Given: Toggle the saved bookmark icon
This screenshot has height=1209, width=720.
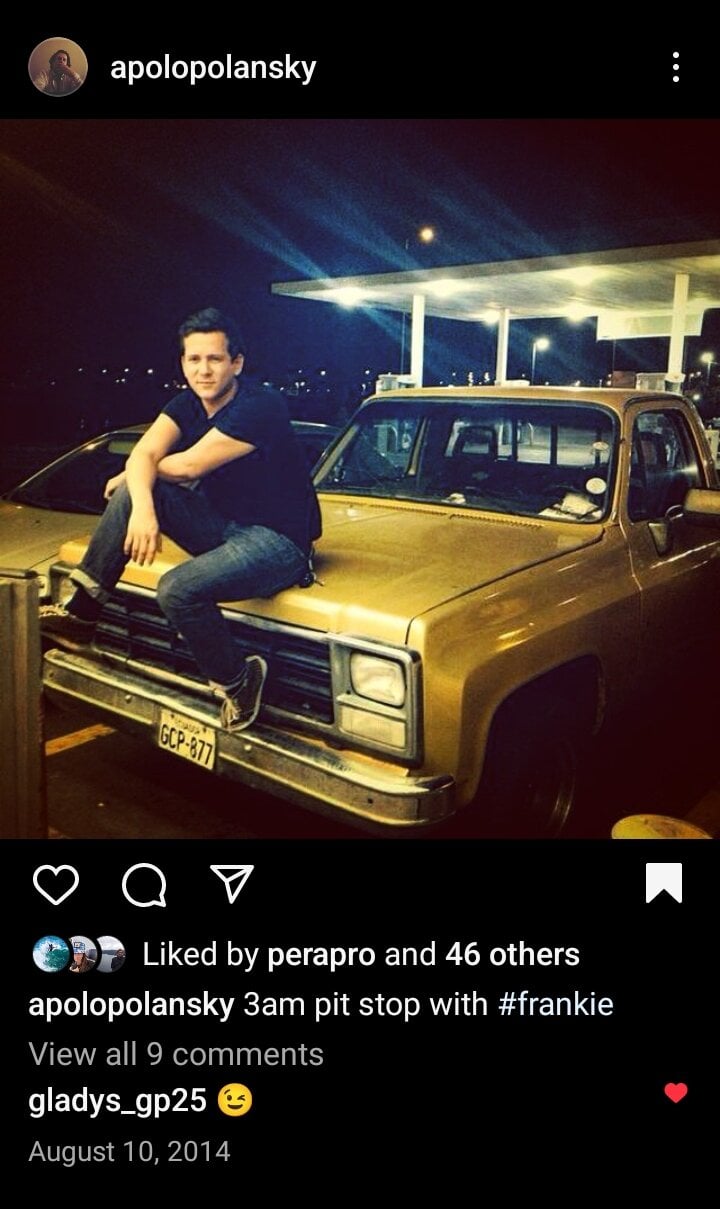Looking at the screenshot, I should tap(664, 883).
